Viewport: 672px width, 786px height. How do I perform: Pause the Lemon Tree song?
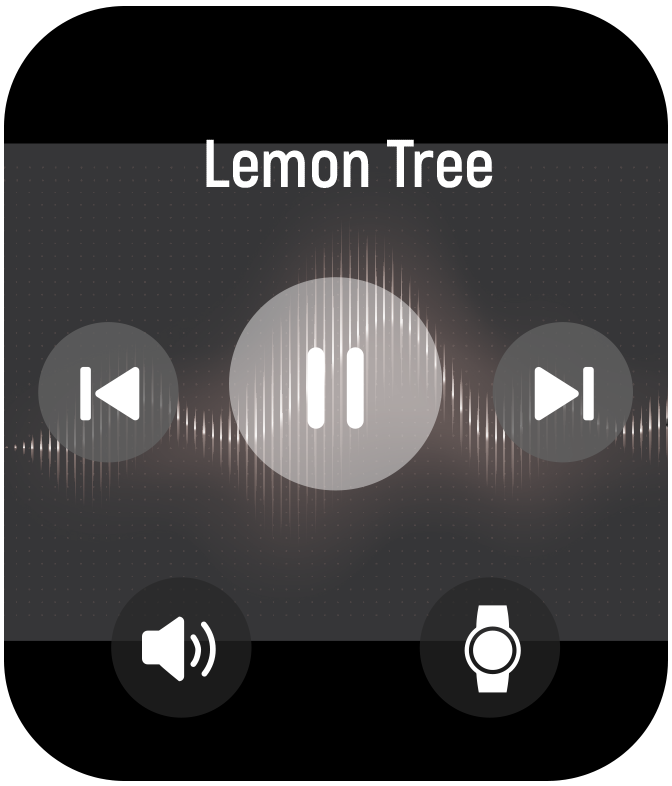[335, 384]
